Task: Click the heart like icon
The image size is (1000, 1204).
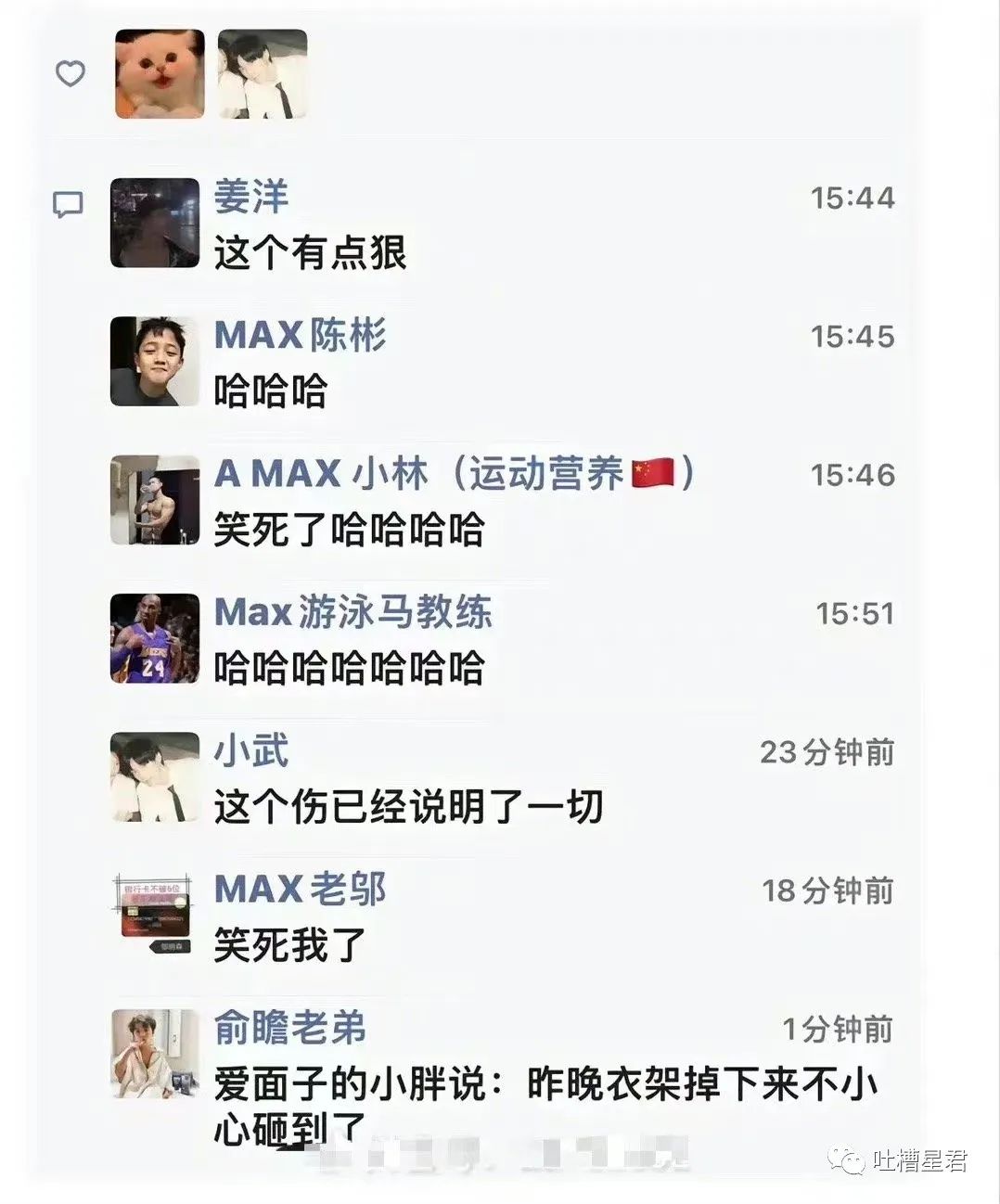Action: tap(71, 74)
